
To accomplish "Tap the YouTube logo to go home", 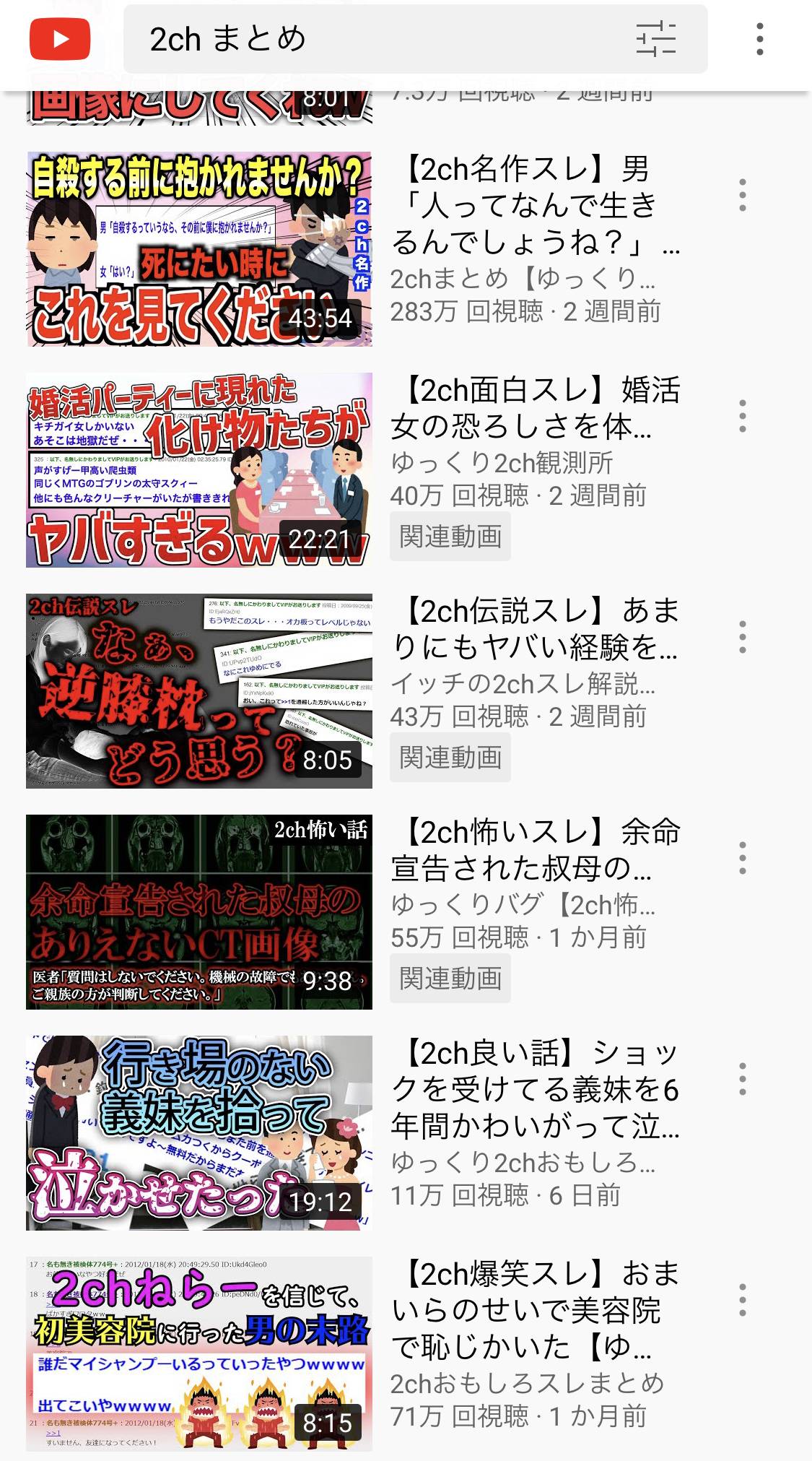I will coord(60,39).
